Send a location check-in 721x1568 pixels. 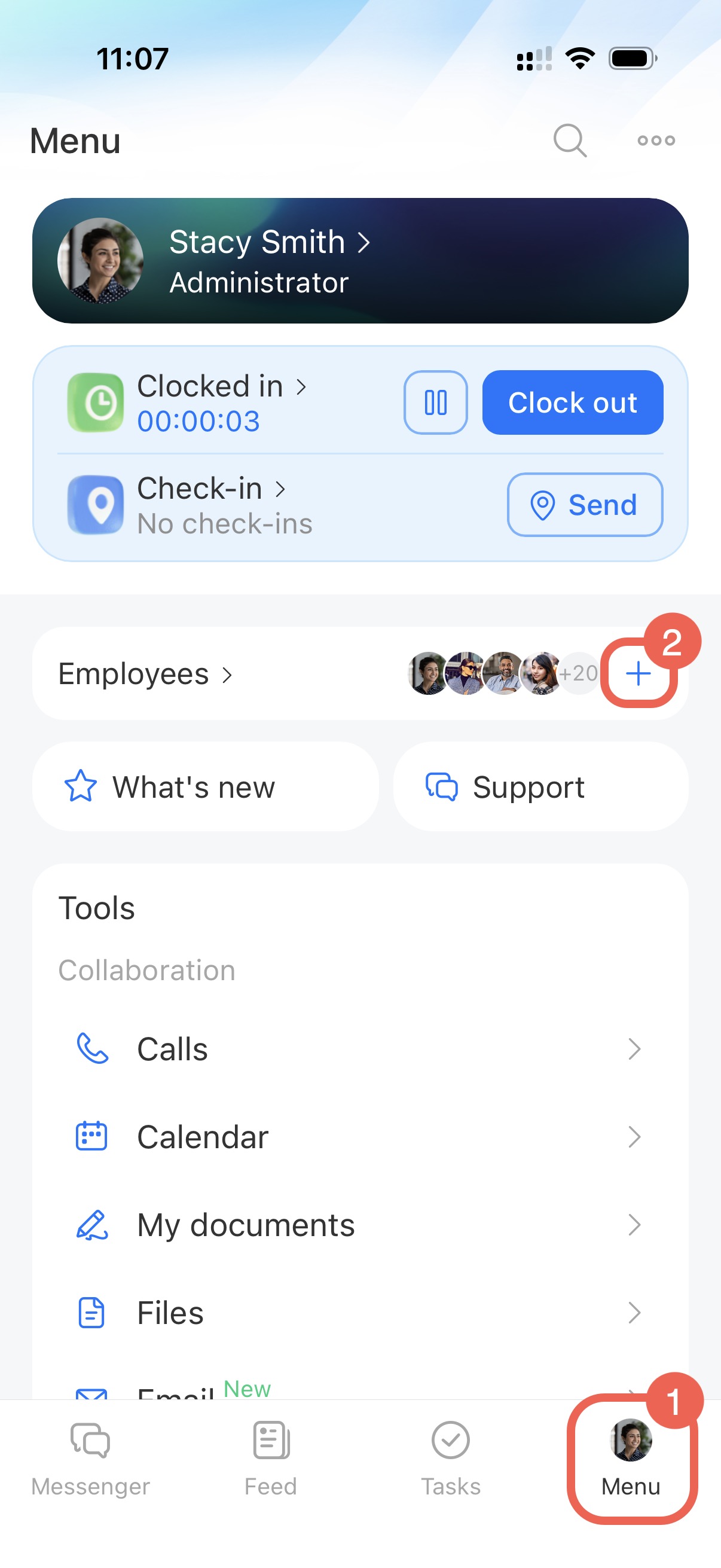584,505
